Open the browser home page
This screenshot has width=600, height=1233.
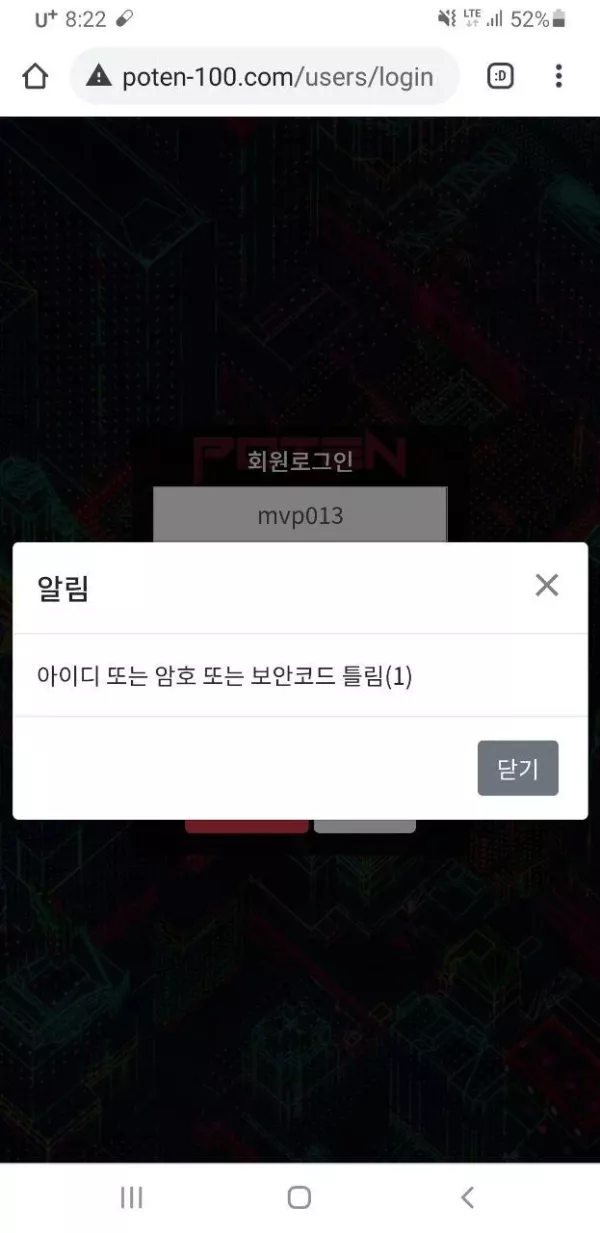[x=35, y=76]
